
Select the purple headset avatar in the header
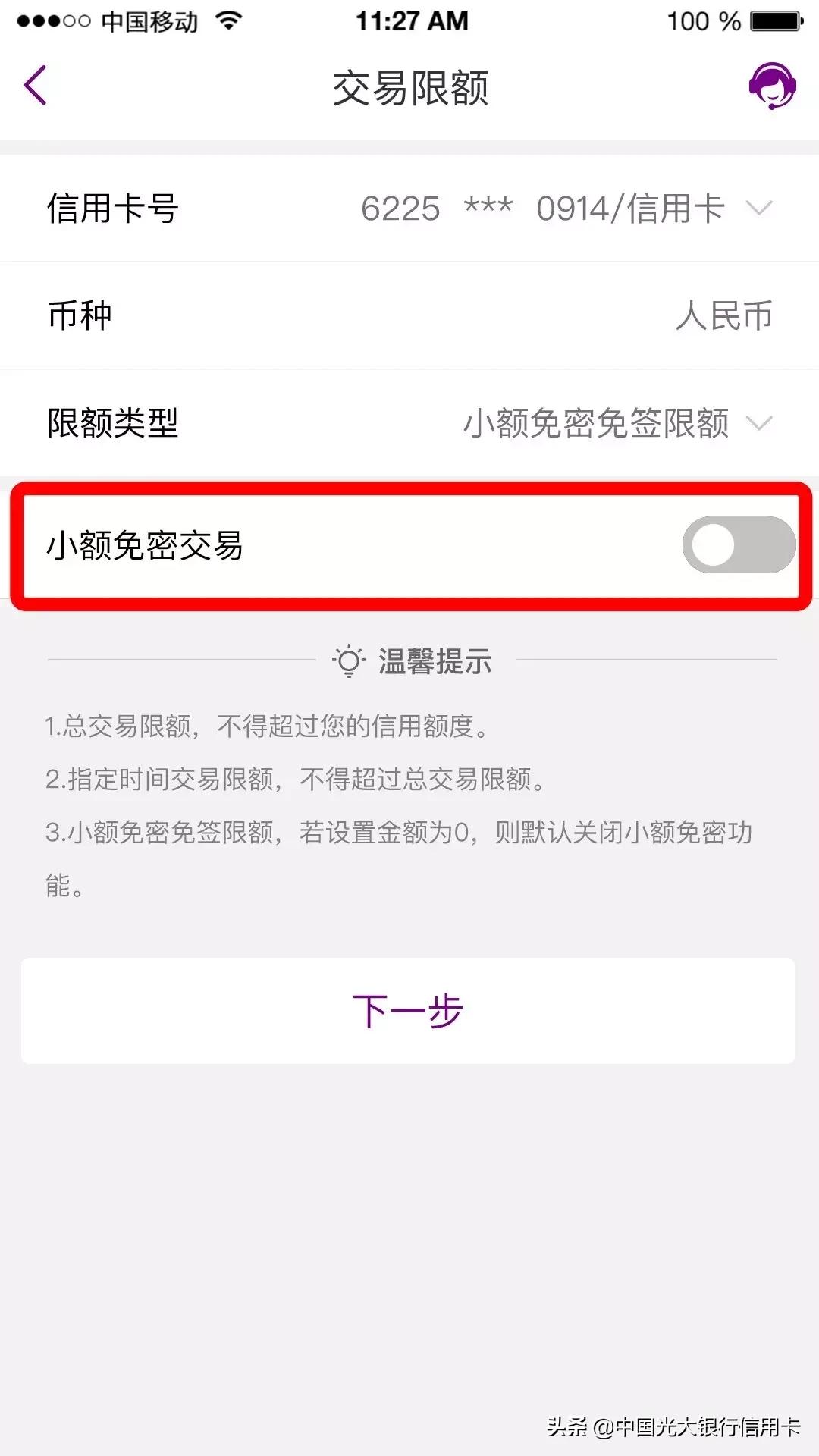tap(771, 86)
